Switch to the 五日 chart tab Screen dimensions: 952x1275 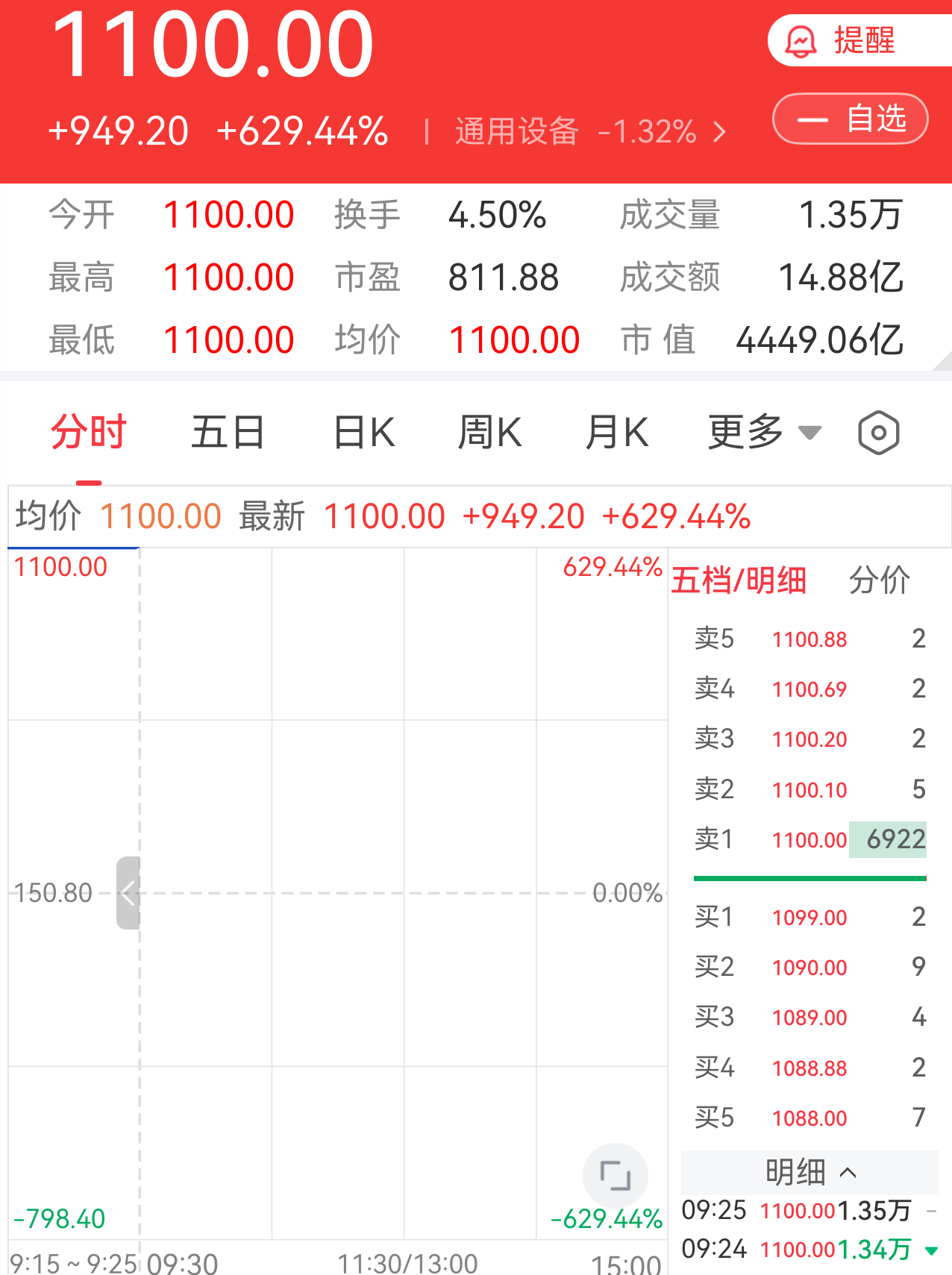coord(228,433)
